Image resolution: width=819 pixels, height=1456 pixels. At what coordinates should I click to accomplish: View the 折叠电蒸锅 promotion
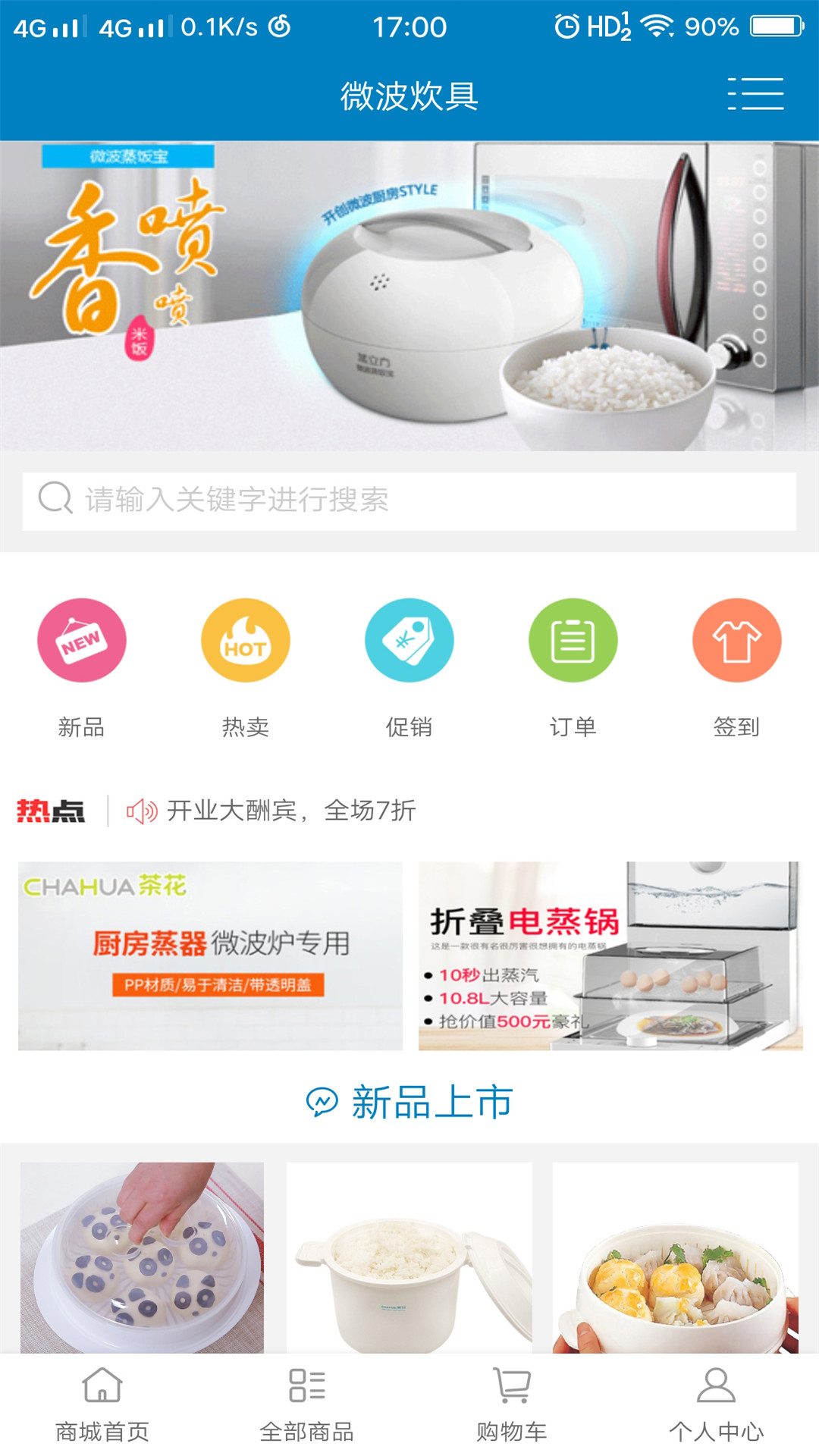pyautogui.click(x=610, y=955)
